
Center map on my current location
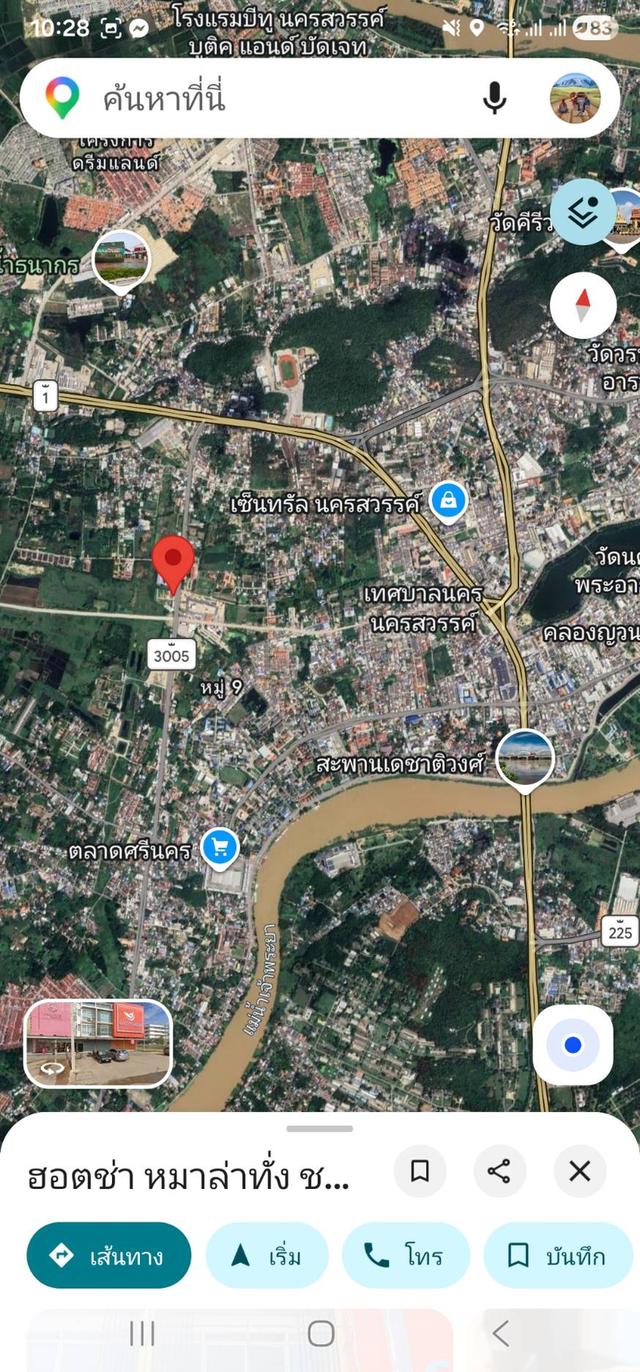573,1045
